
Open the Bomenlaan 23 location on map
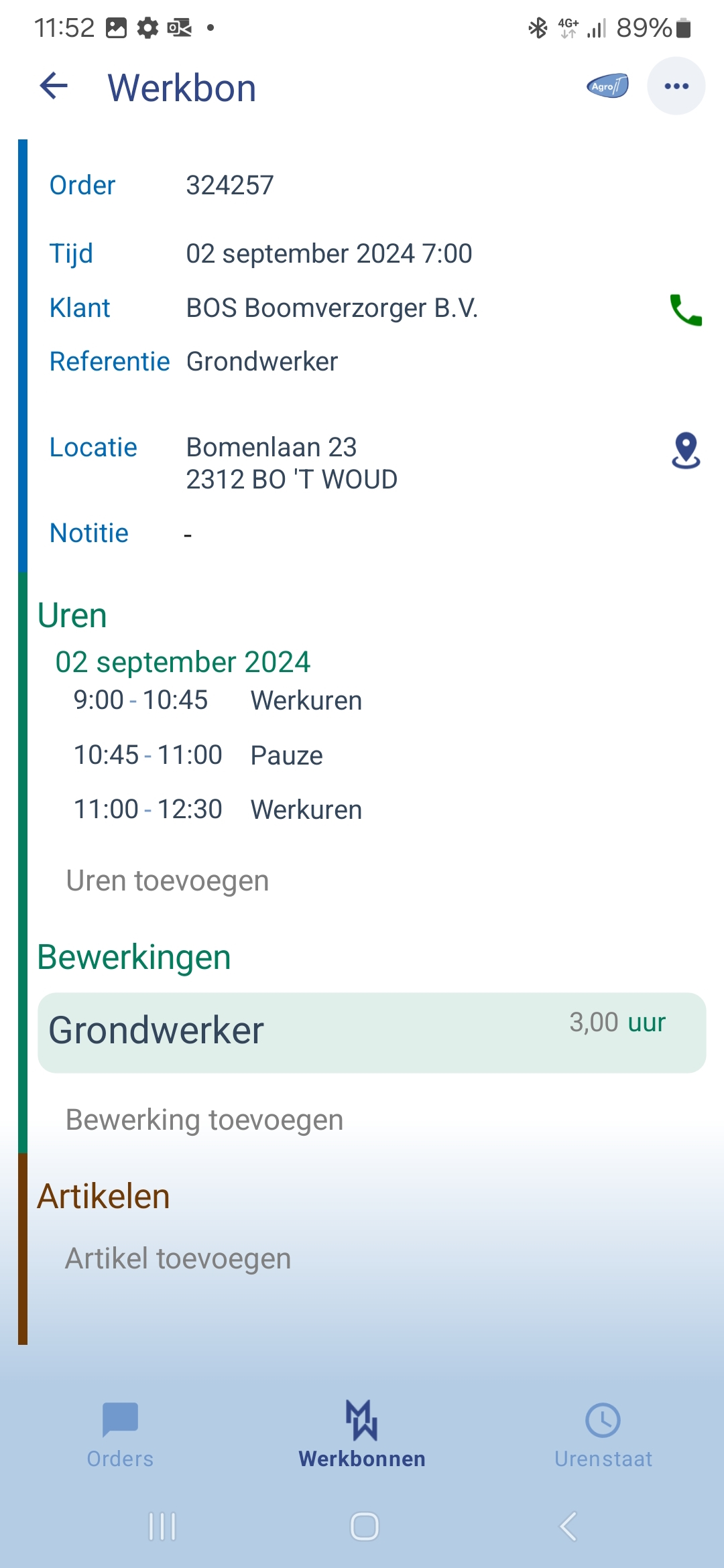point(686,450)
